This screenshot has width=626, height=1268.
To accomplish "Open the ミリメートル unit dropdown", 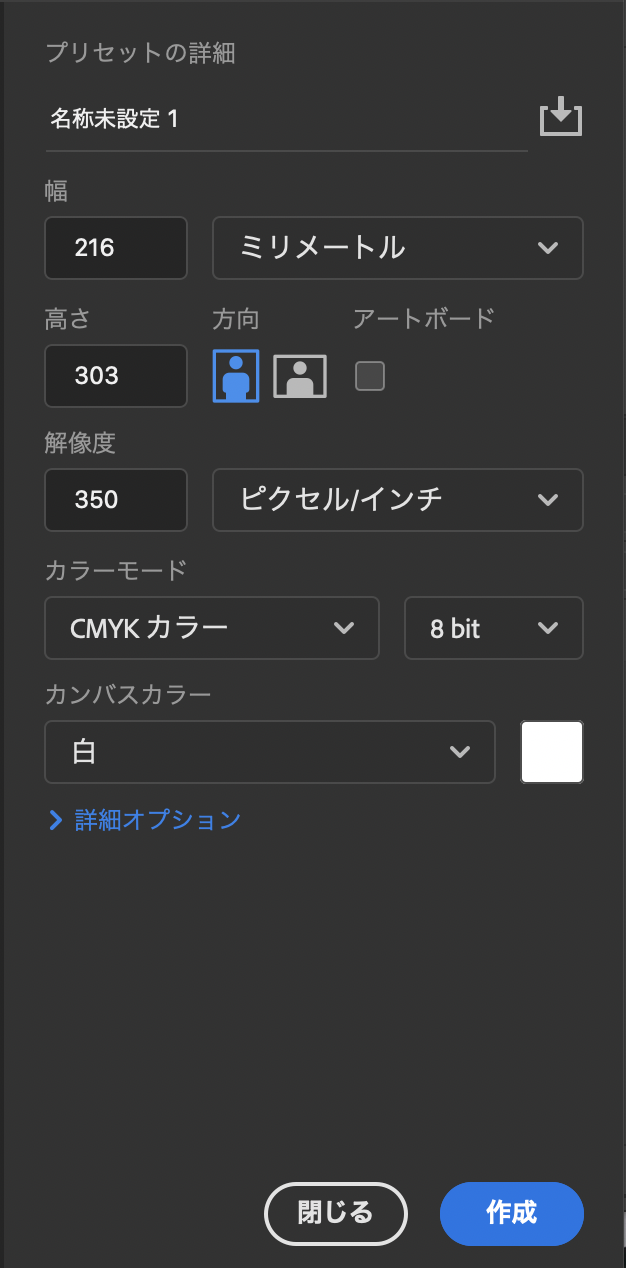I will pyautogui.click(x=398, y=248).
